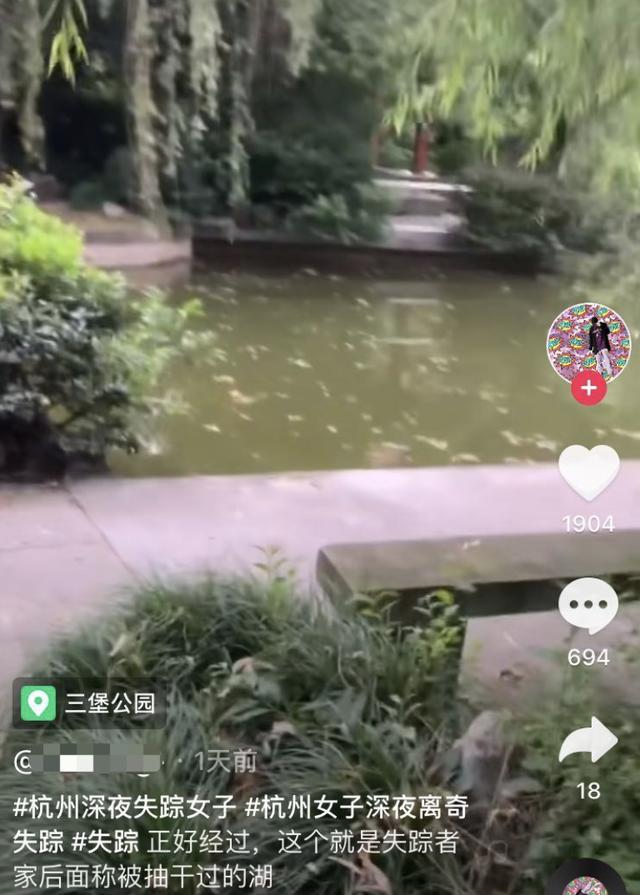This screenshot has height=895, width=640.
Task: Like this video with the heart
Action: click(x=588, y=472)
